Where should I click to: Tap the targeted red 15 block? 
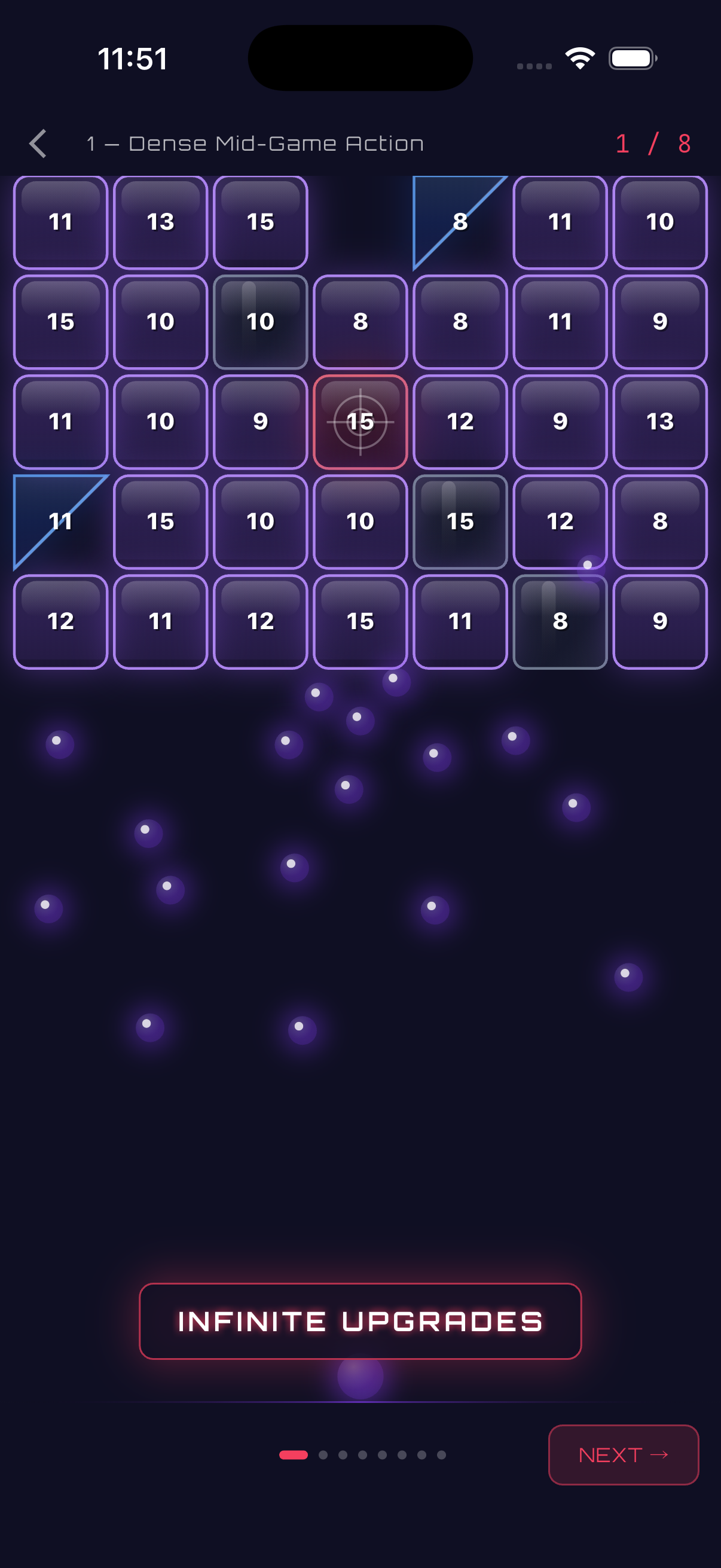pyautogui.click(x=360, y=422)
